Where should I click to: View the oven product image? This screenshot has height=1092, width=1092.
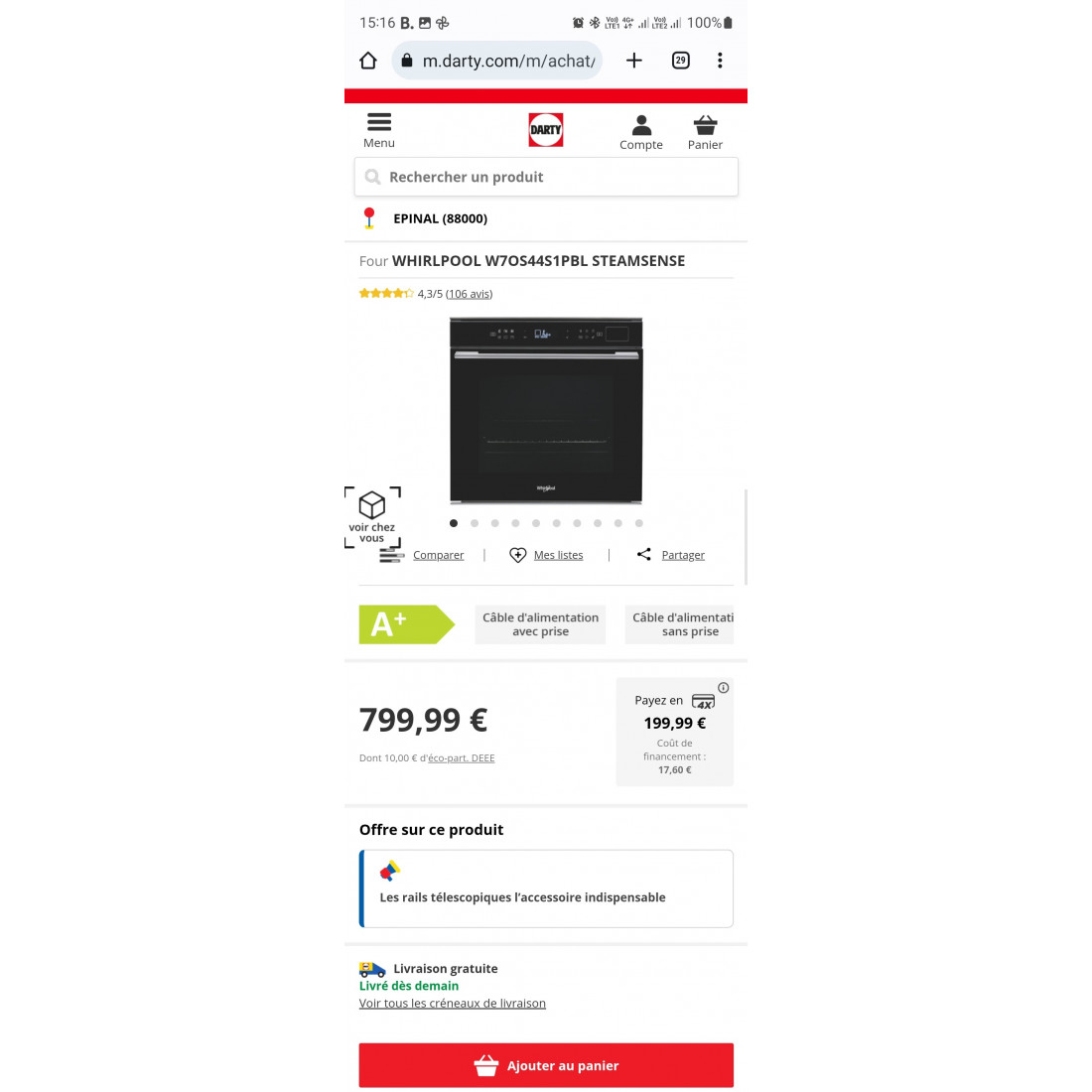[546, 411]
